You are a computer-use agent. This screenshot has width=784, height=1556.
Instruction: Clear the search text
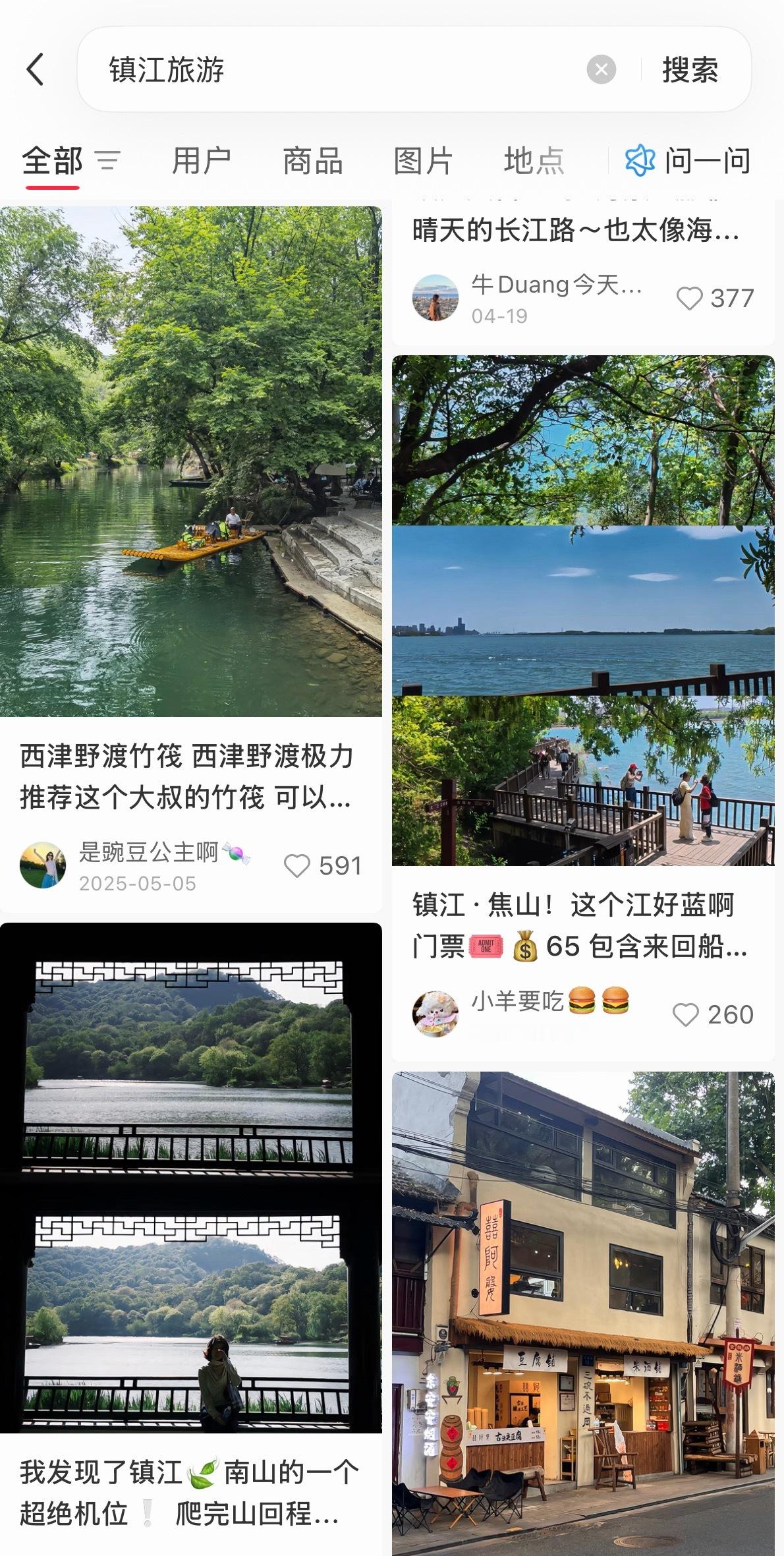point(601,69)
